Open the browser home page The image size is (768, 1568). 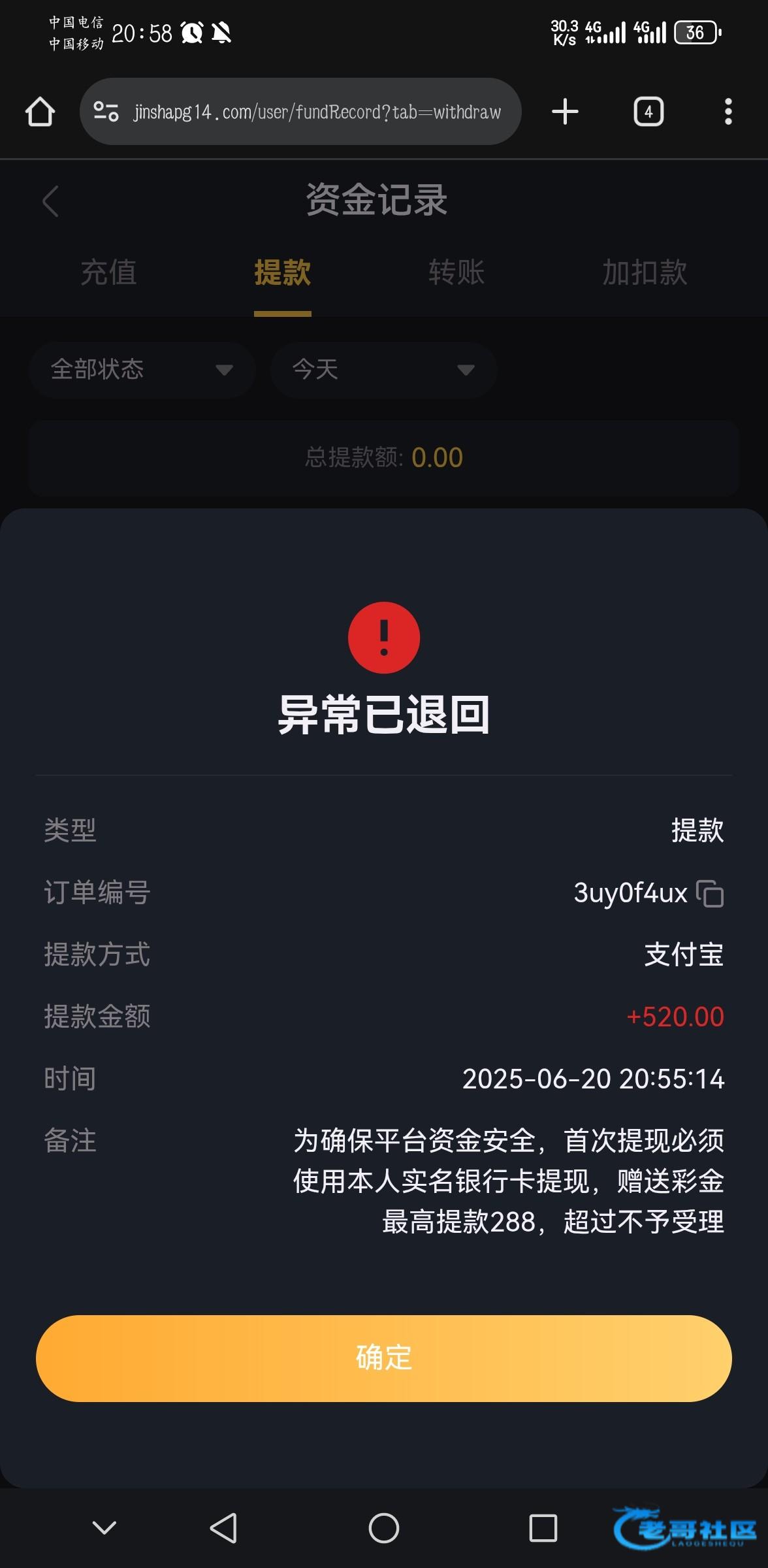coord(40,112)
